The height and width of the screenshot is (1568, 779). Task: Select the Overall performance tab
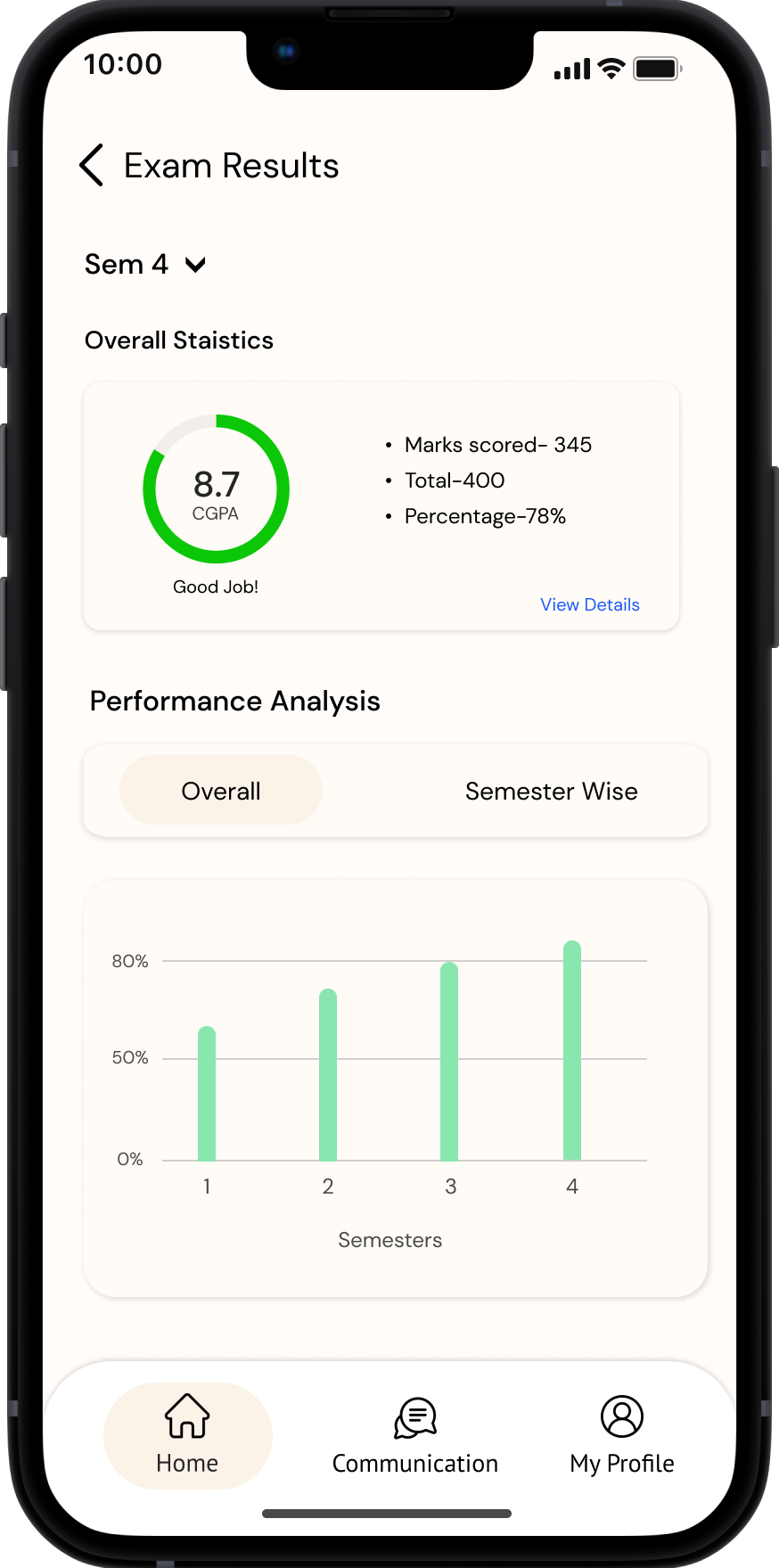[221, 791]
